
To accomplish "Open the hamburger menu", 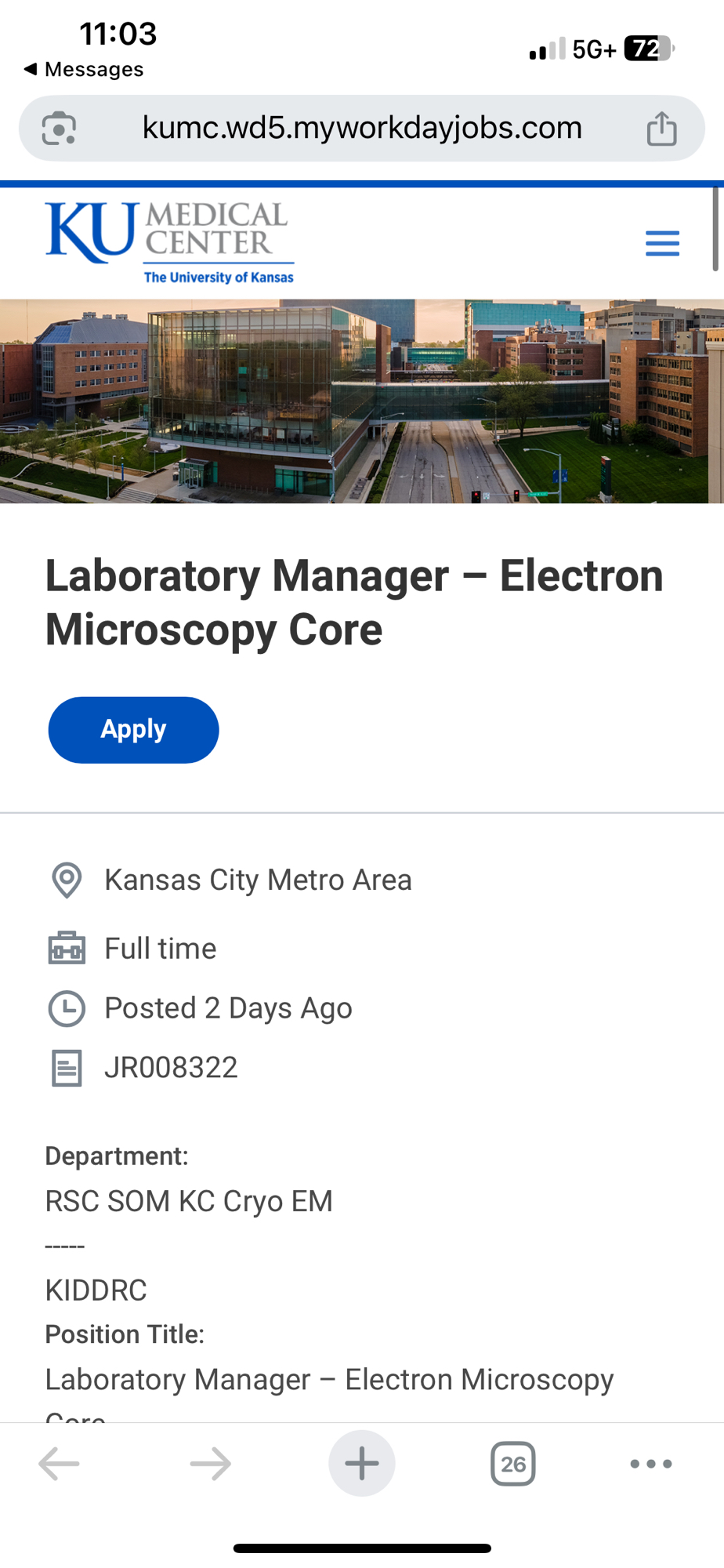I will (x=662, y=243).
